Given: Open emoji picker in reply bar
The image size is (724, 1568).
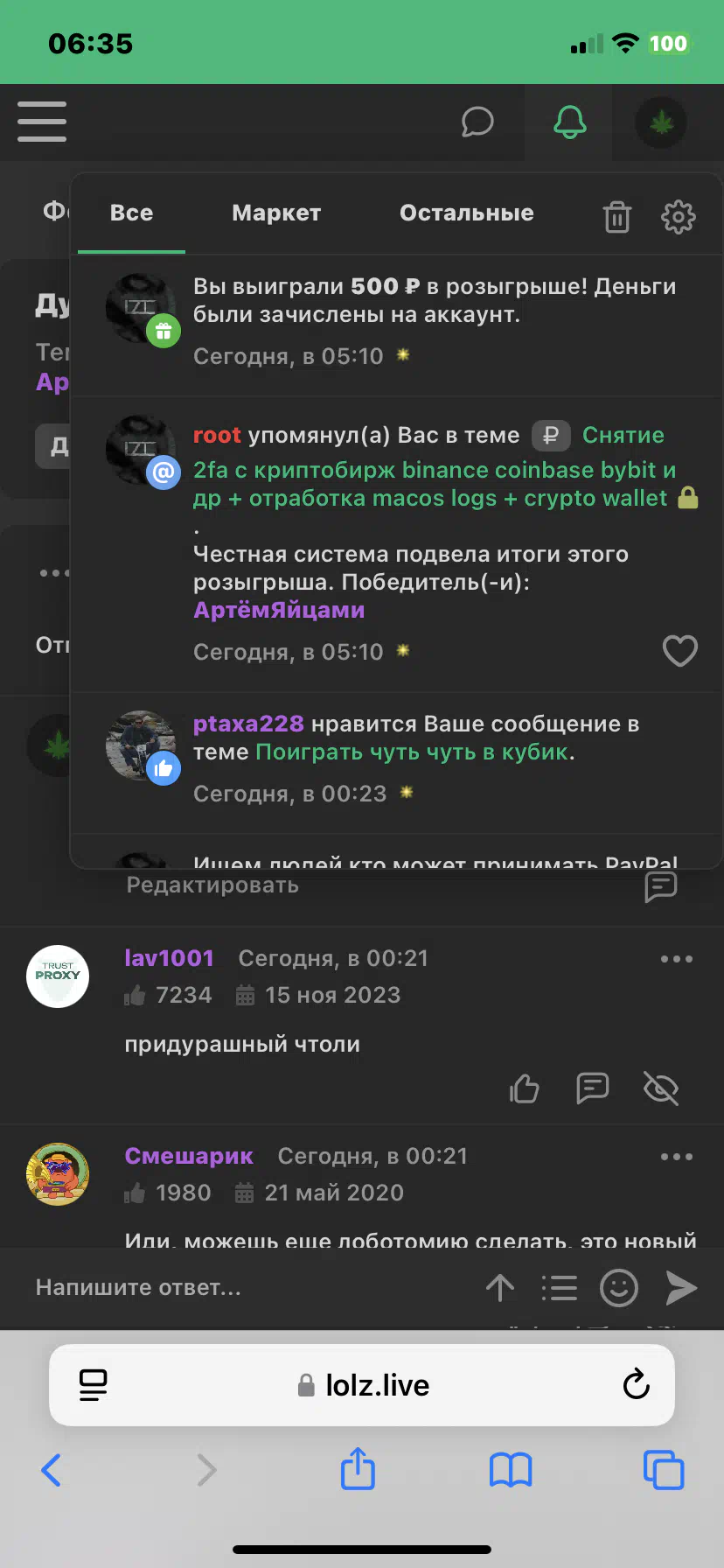Looking at the screenshot, I should 618,1288.
